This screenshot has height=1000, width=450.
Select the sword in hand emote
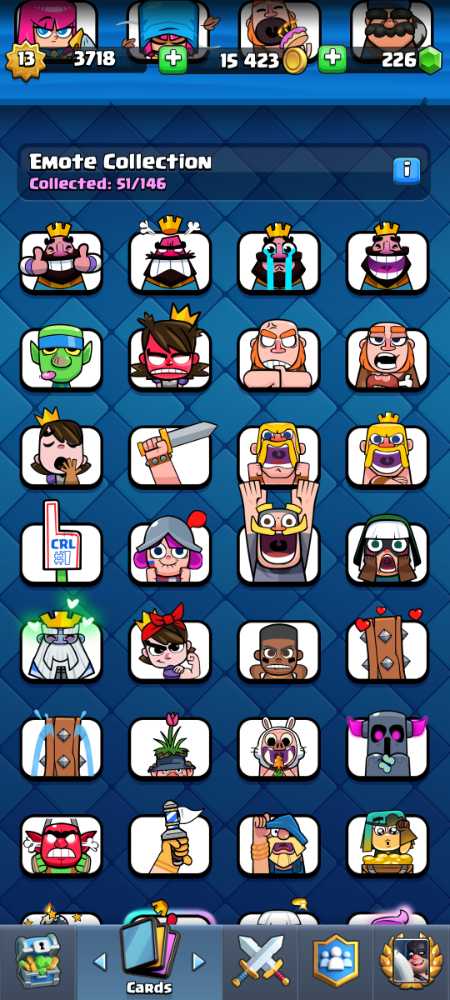(x=170, y=454)
